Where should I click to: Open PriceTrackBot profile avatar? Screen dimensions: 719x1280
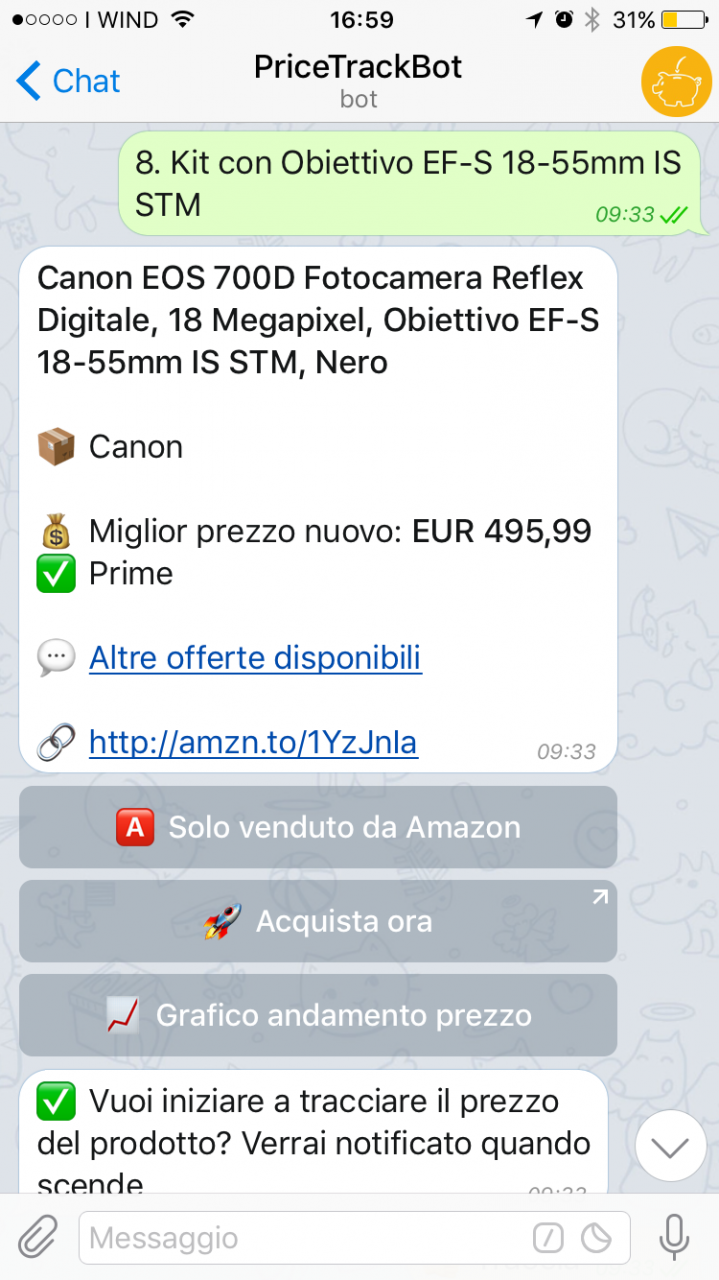[x=676, y=81]
